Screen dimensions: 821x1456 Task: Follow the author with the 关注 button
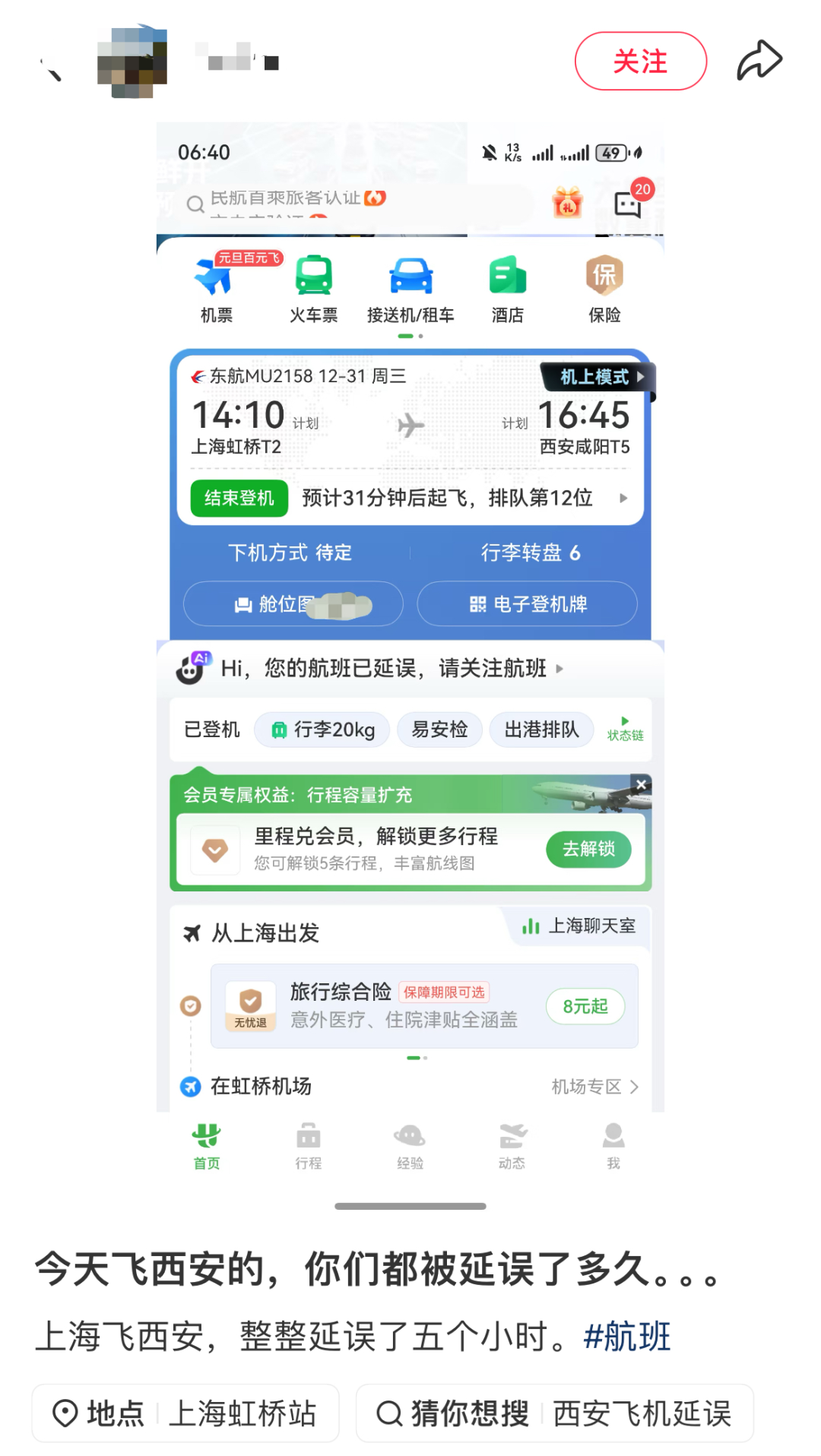tap(640, 61)
